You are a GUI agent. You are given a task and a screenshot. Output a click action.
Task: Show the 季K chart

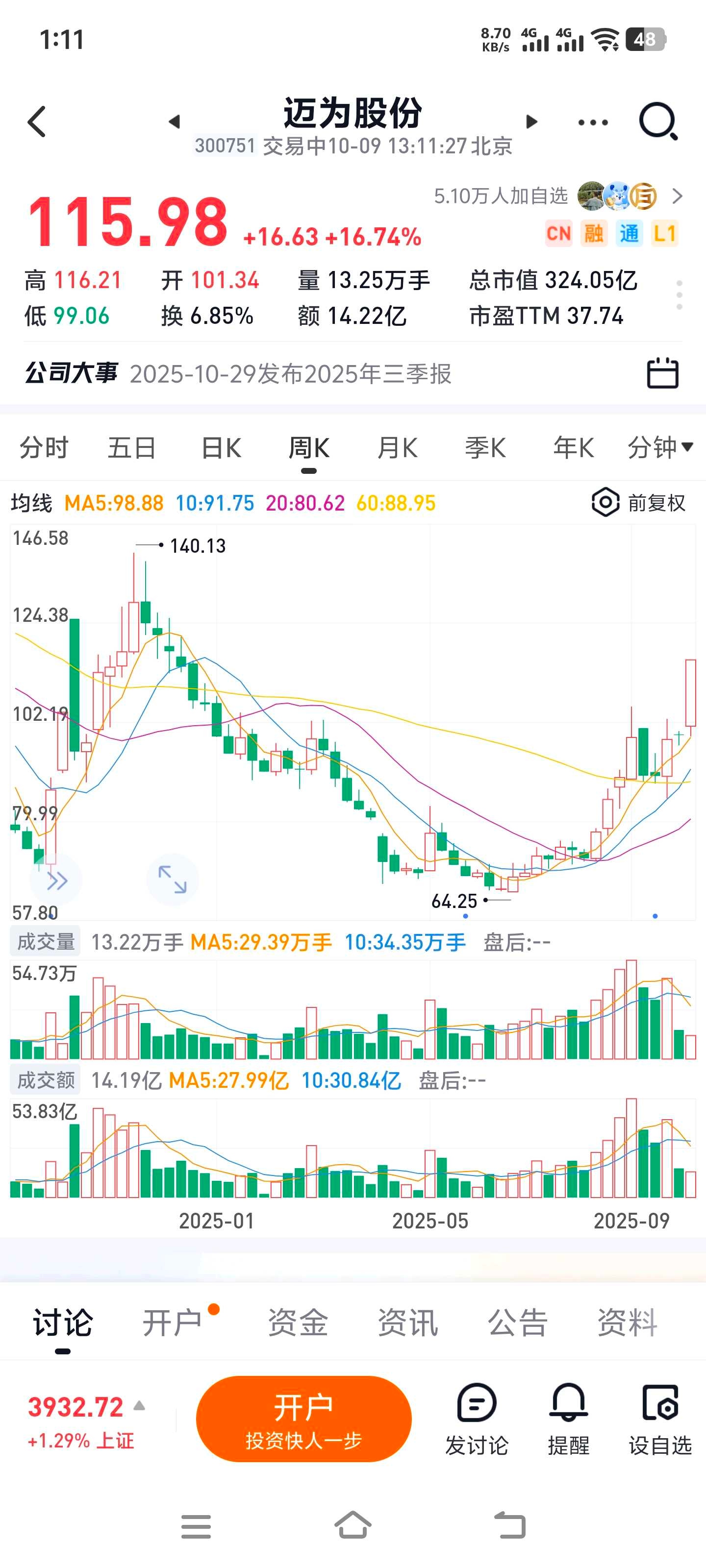coord(485,448)
